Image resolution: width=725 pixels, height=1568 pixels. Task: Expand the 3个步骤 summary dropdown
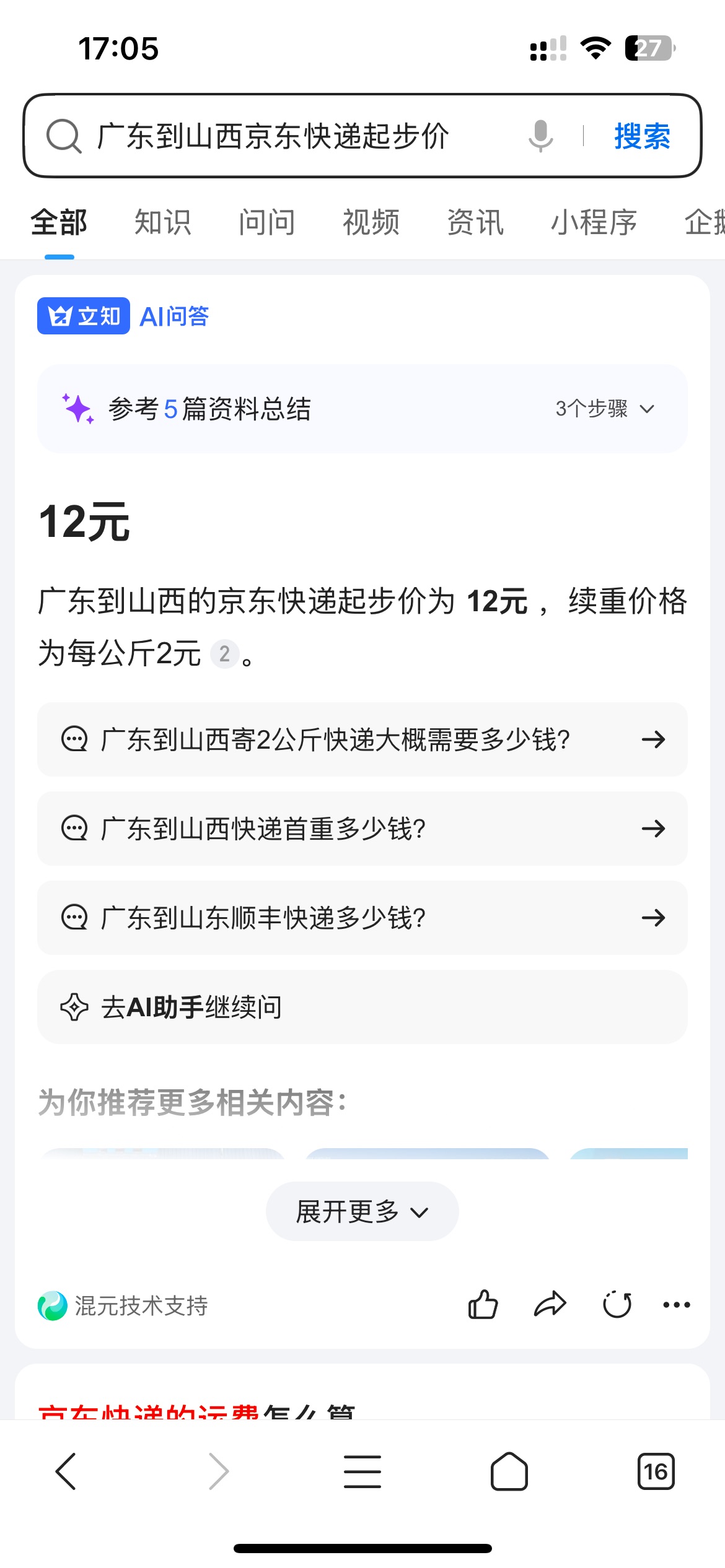(x=605, y=409)
